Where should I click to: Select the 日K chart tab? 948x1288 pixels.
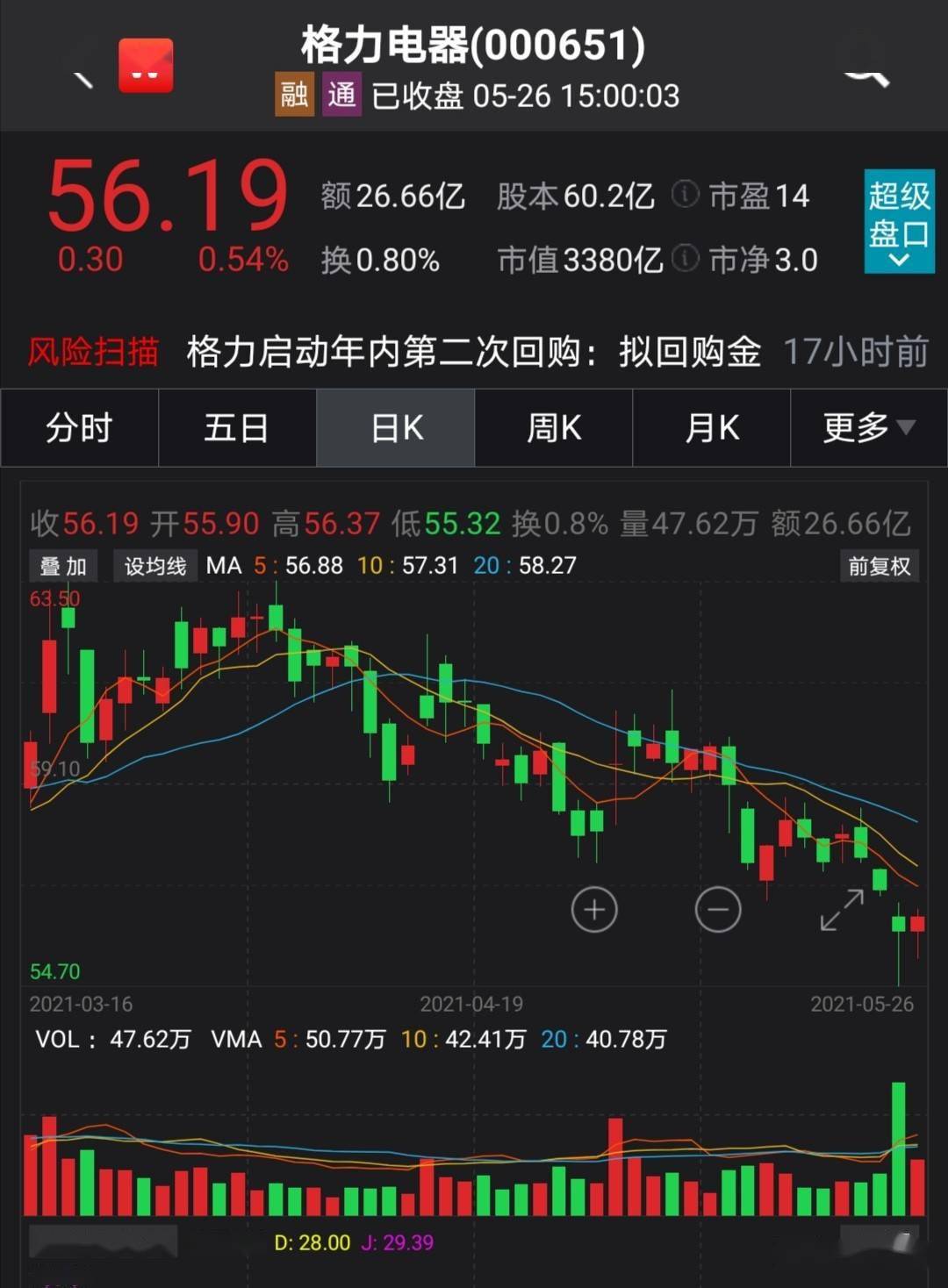coord(396,428)
